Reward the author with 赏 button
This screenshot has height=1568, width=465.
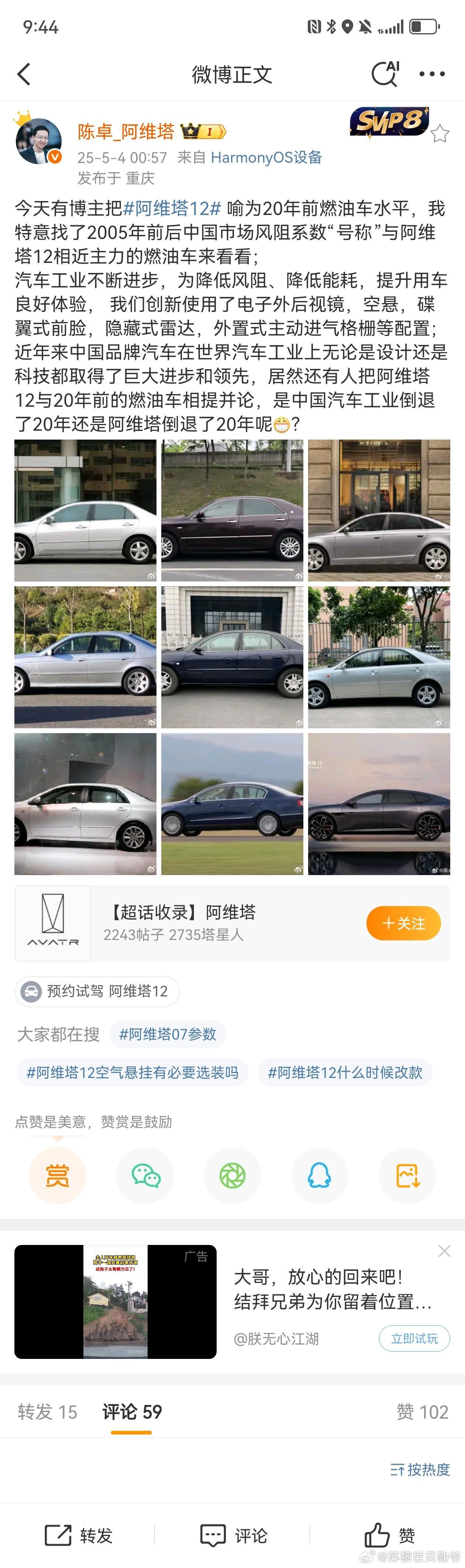[57, 1175]
